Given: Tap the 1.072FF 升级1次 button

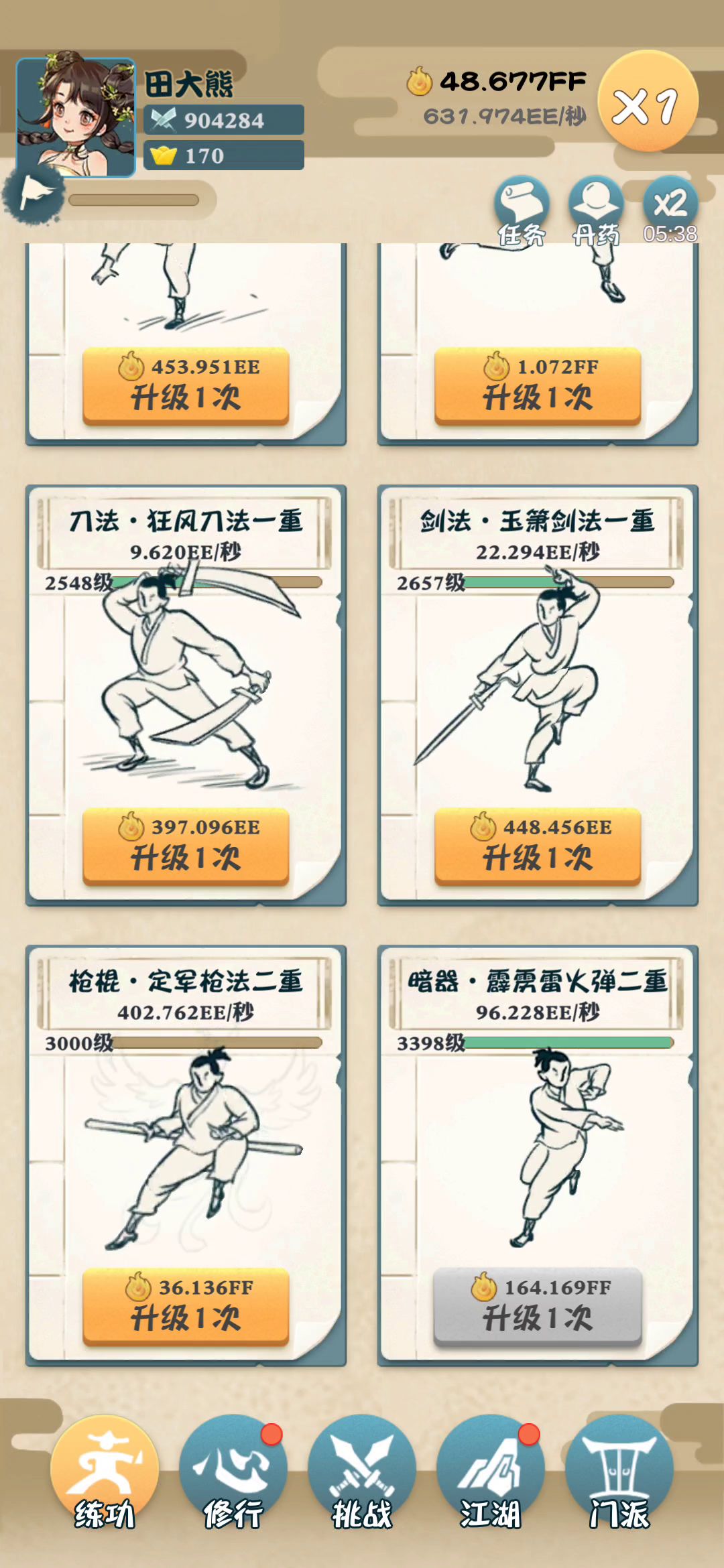Looking at the screenshot, I should pos(538,386).
